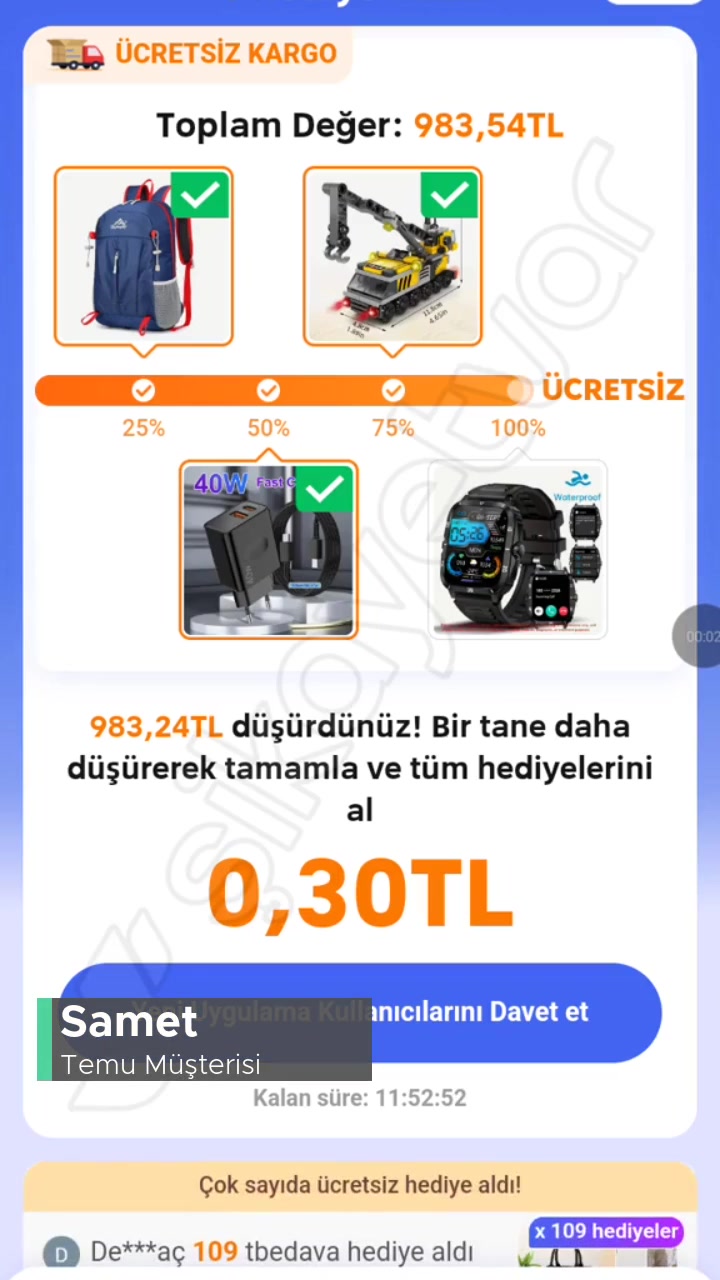Image resolution: width=720 pixels, height=1280 pixels.
Task: Select the 40W badge on the charger image
Action: (219, 484)
